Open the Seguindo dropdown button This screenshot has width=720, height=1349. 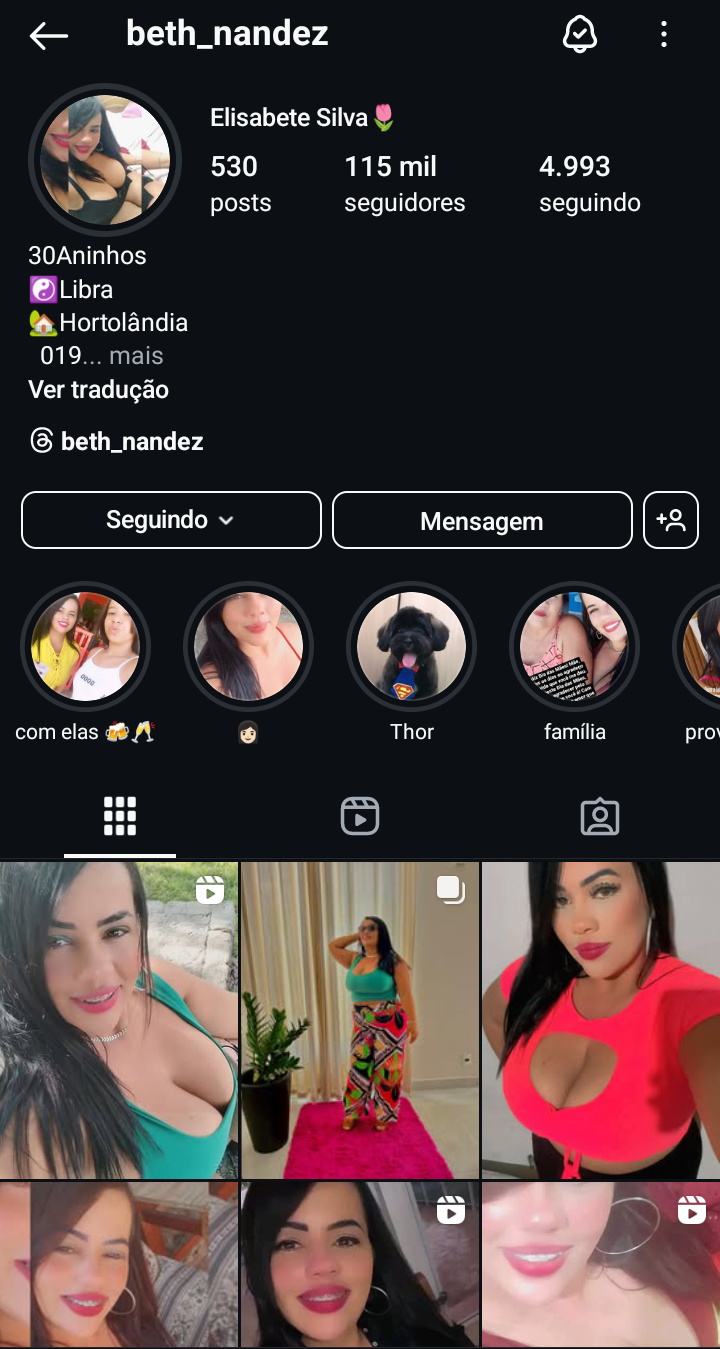point(171,520)
